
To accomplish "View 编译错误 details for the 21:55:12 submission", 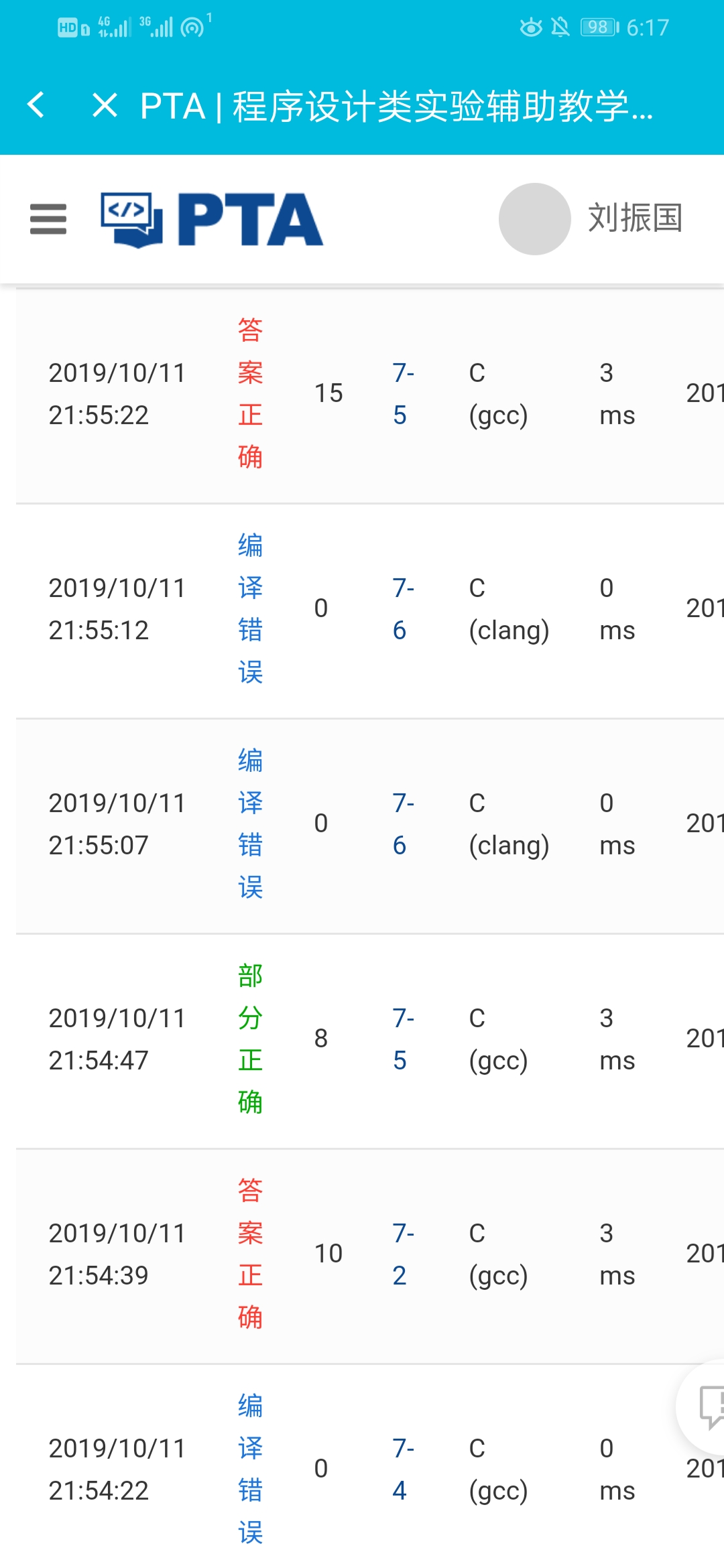I will (x=250, y=608).
